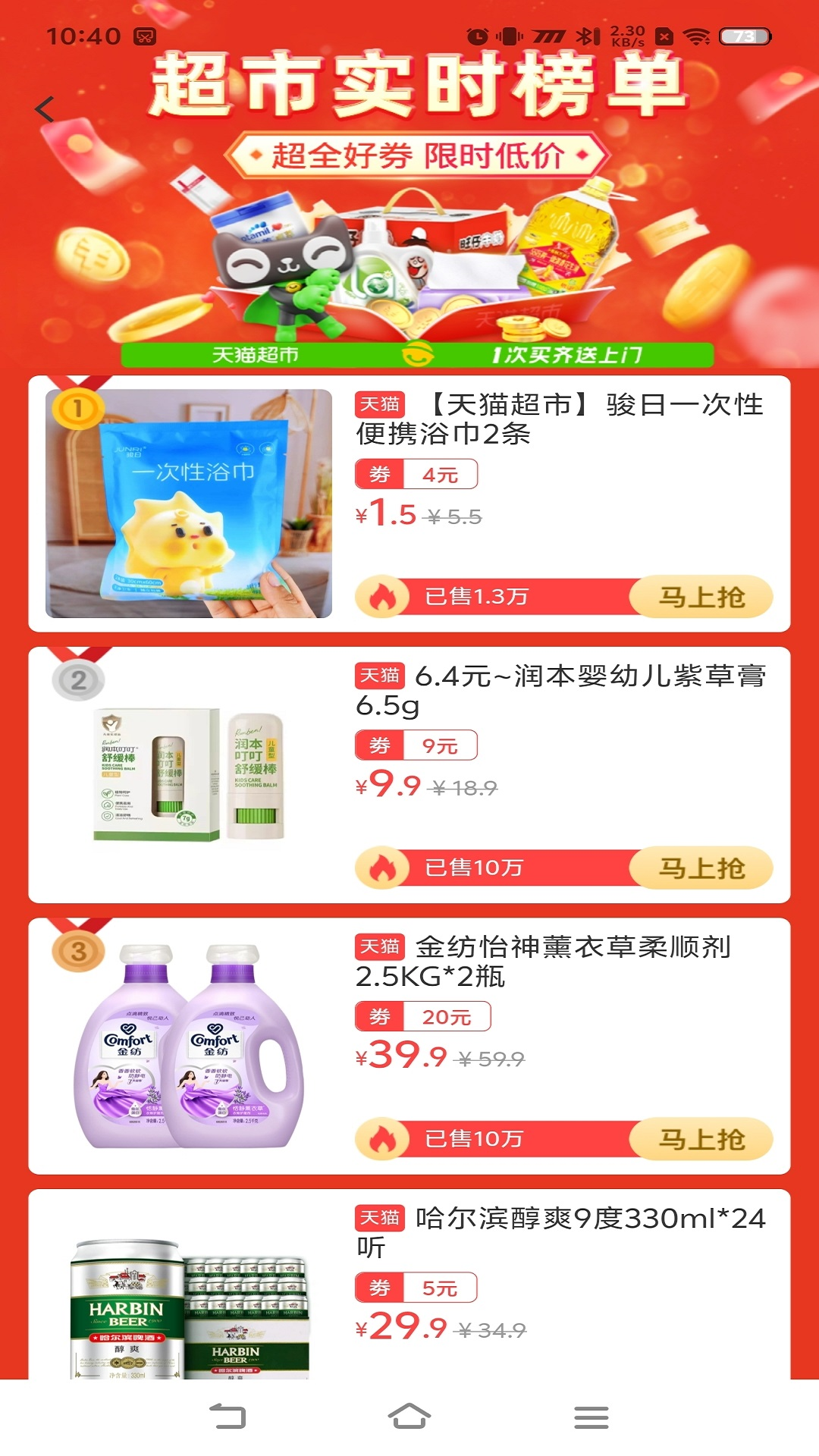Tap the 券 4元 coupon tag

416,472
